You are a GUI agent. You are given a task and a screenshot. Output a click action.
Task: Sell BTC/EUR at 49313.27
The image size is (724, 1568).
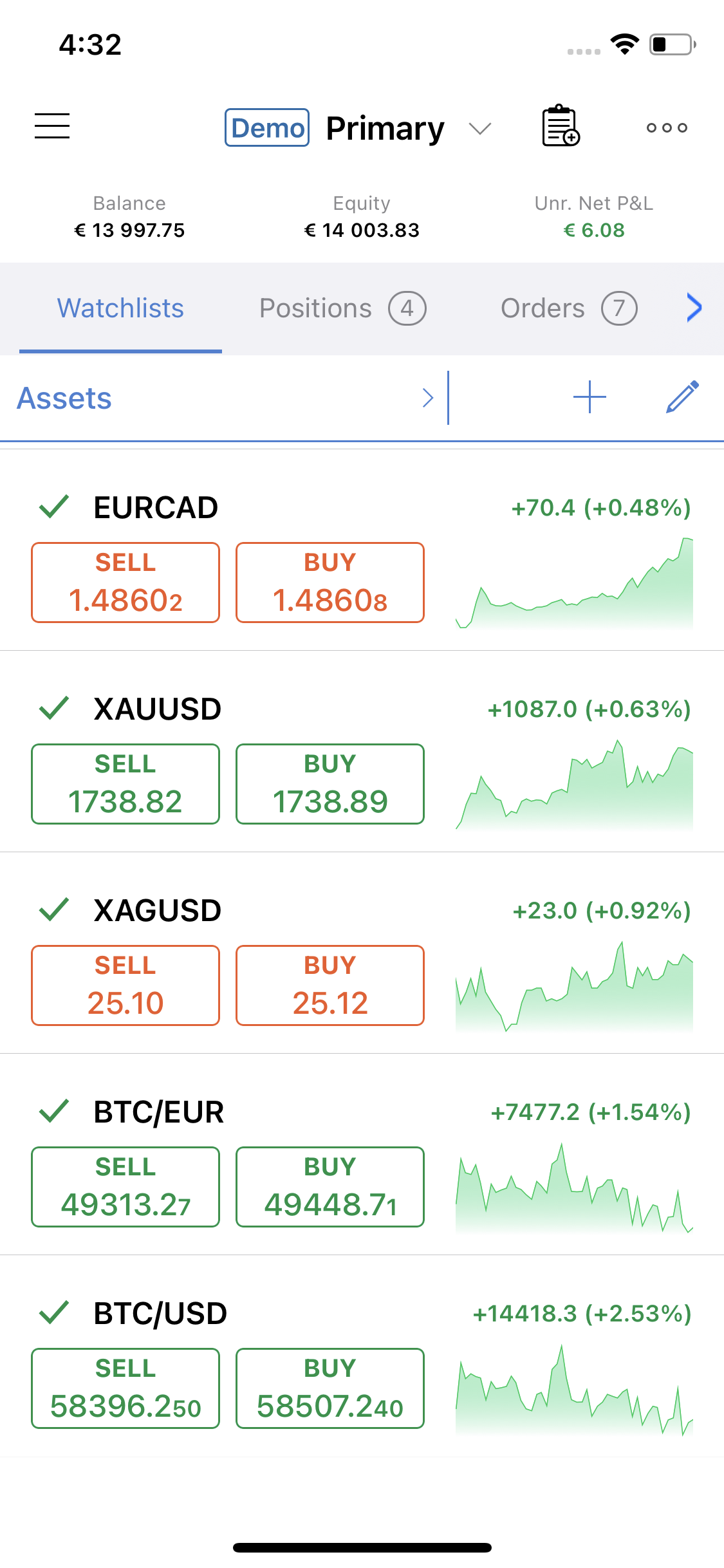[x=125, y=1187]
